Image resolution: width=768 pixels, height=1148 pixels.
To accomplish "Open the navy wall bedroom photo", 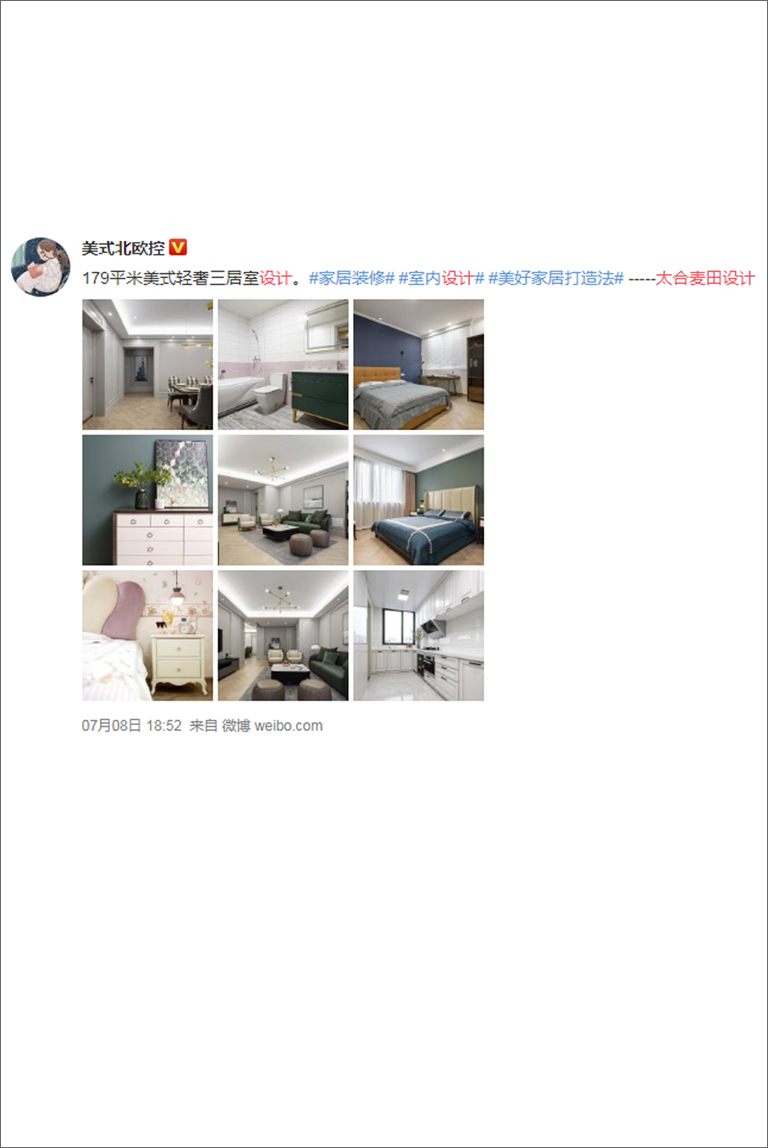I will tap(418, 364).
